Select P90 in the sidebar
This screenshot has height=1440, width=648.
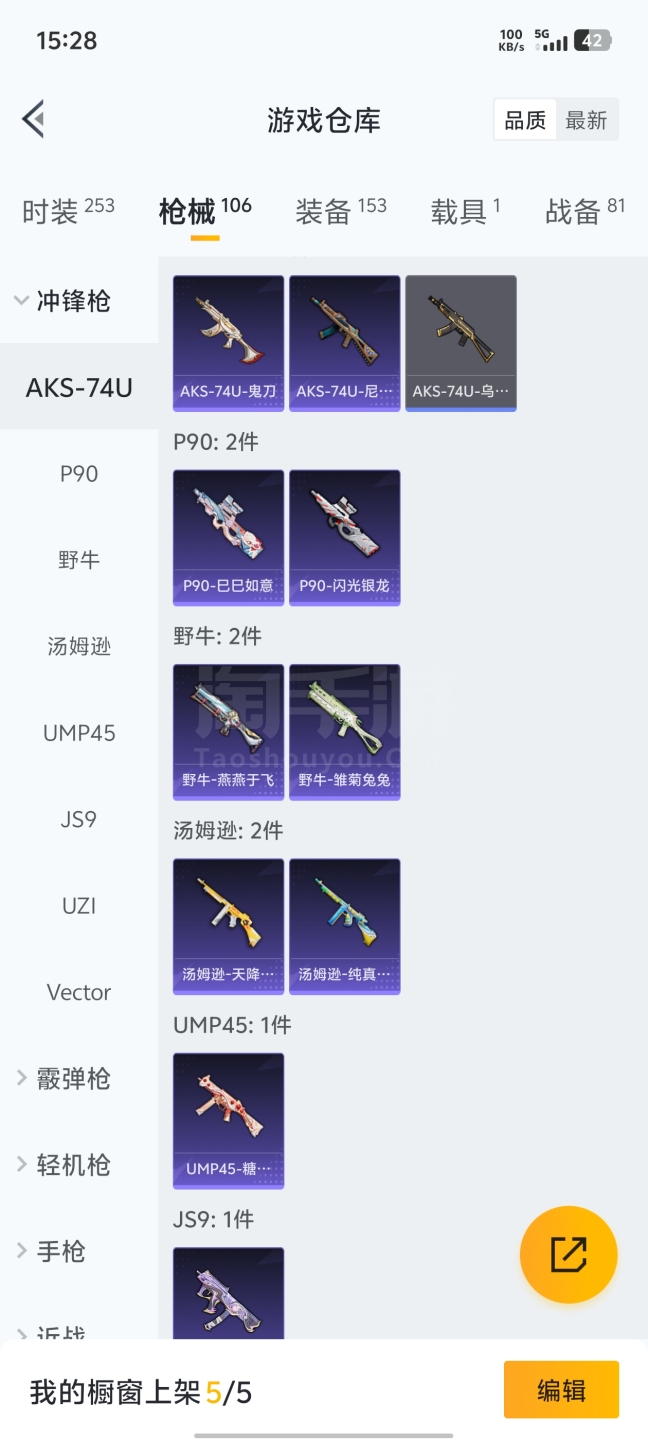[79, 474]
